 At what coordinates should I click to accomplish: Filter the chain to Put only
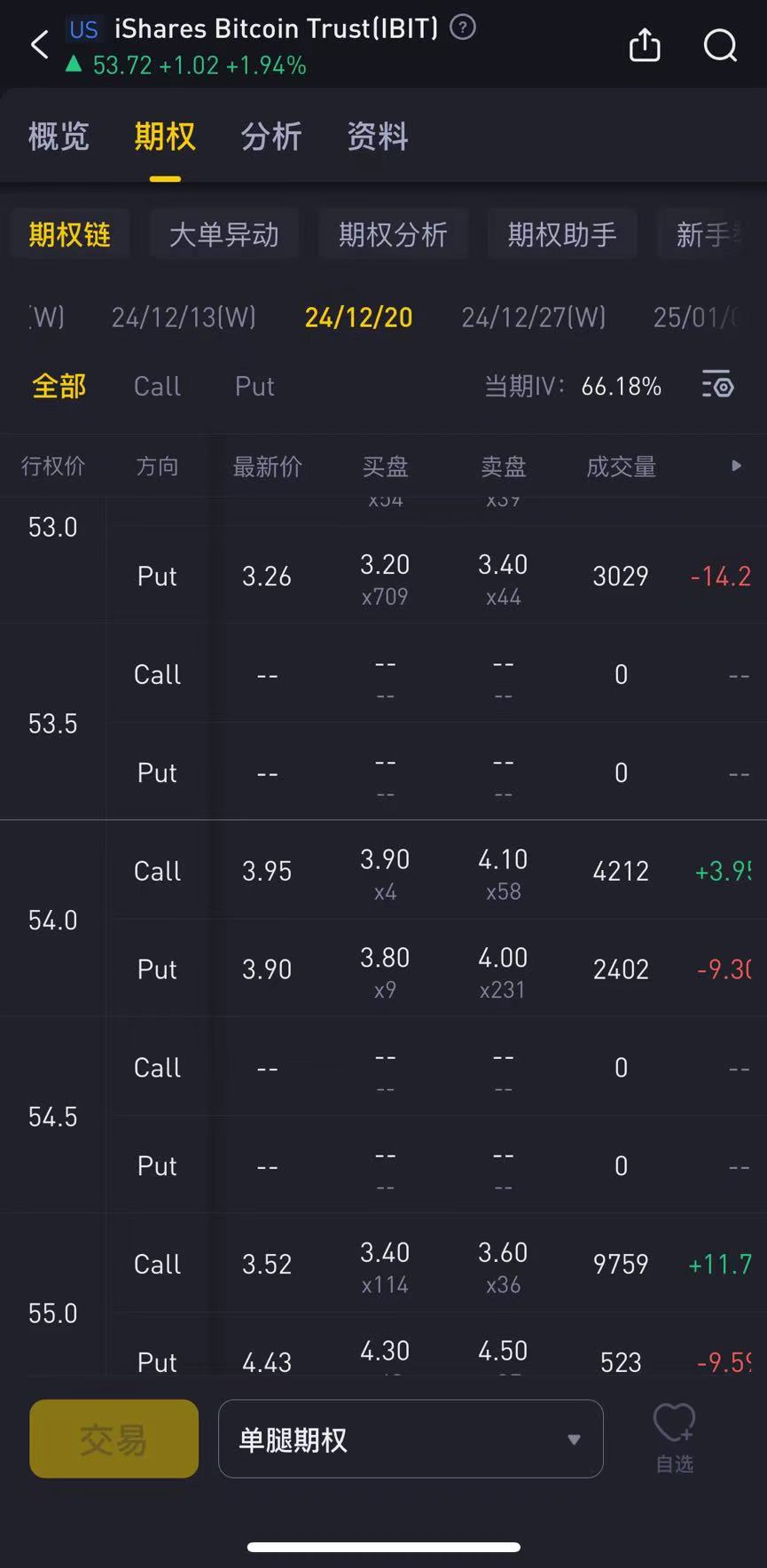[254, 387]
